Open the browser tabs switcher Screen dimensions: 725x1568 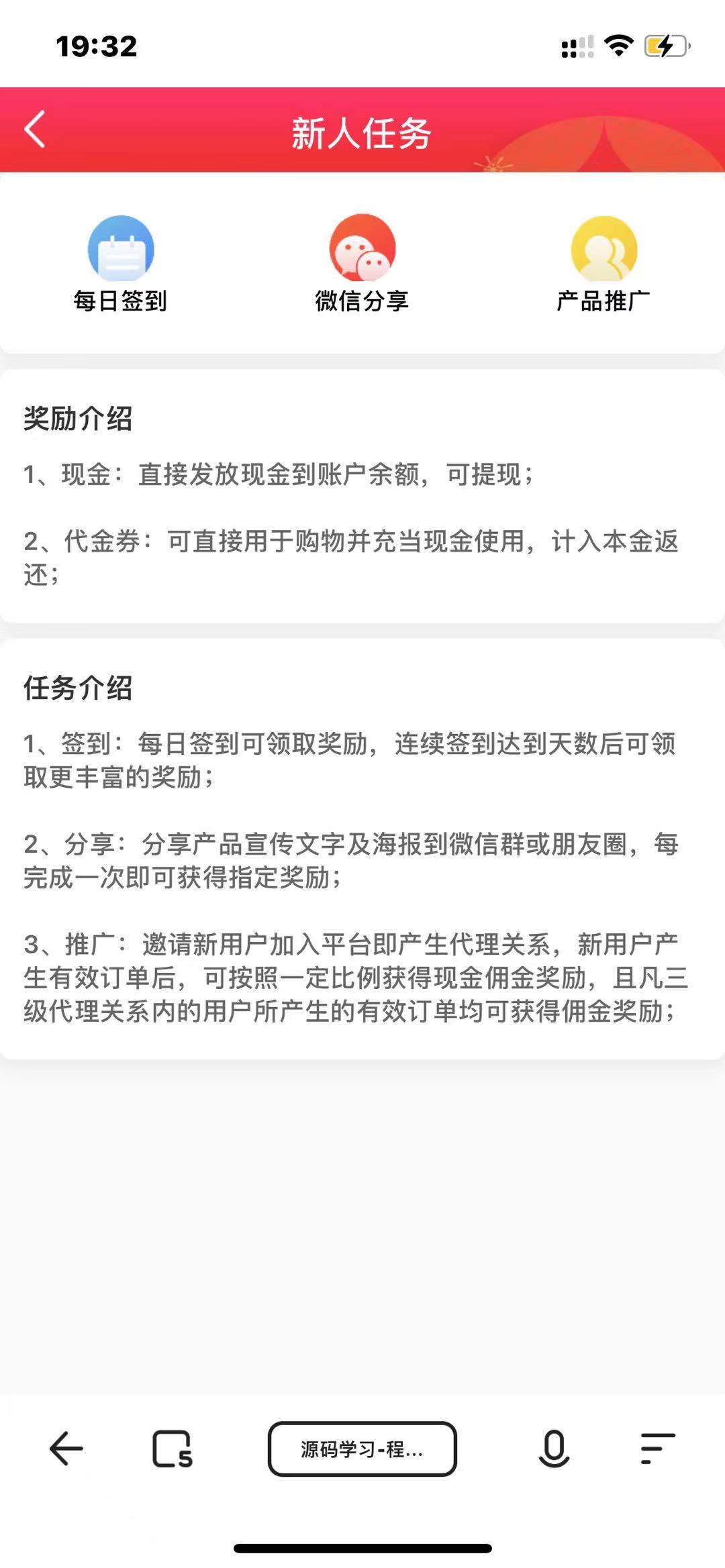point(172,1449)
